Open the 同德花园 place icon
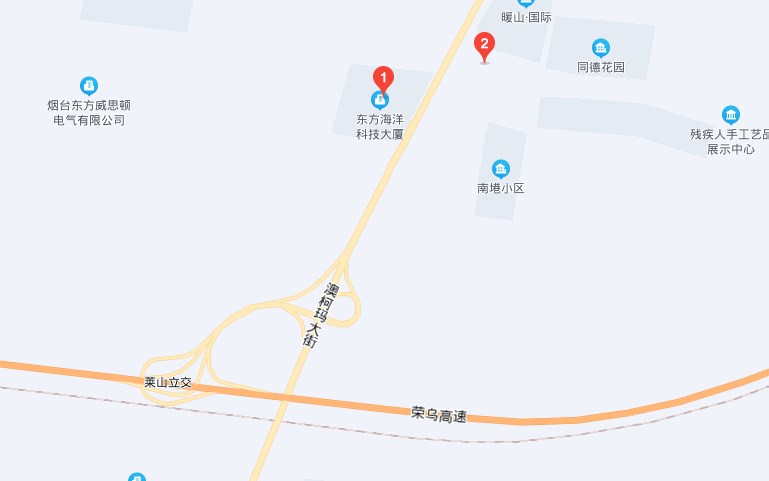The width and height of the screenshot is (769, 481). 600,48
